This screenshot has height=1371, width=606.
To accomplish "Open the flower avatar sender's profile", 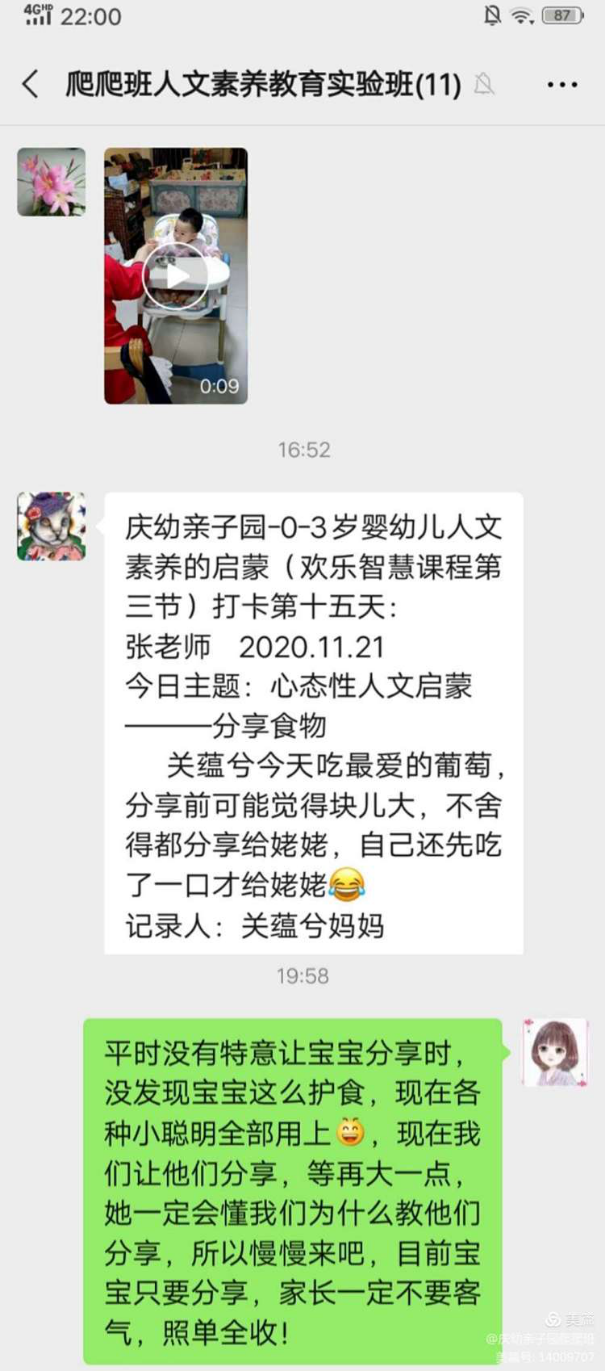I will (x=51, y=182).
